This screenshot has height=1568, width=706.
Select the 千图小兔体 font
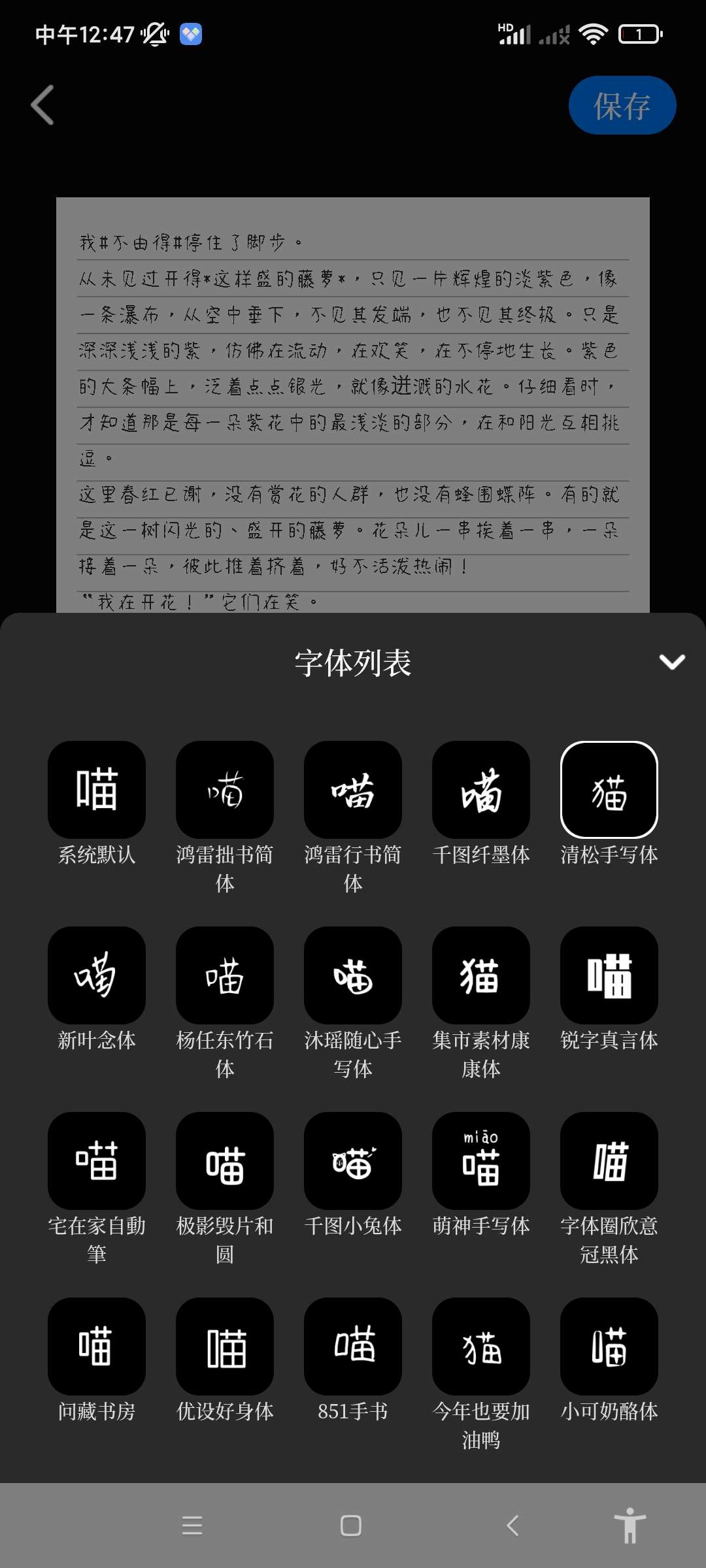(x=353, y=1161)
